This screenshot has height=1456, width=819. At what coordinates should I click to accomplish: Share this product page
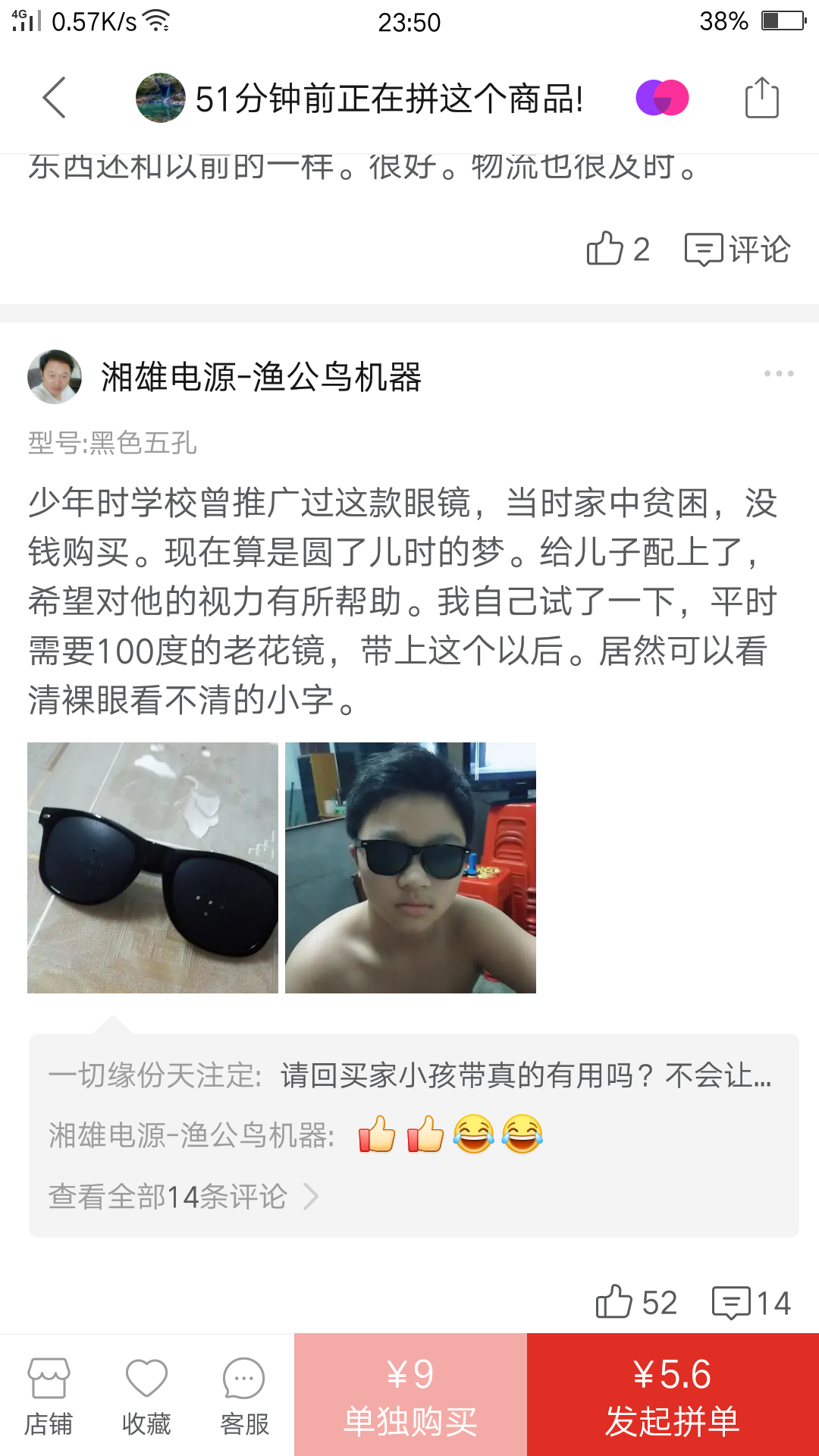click(x=761, y=98)
